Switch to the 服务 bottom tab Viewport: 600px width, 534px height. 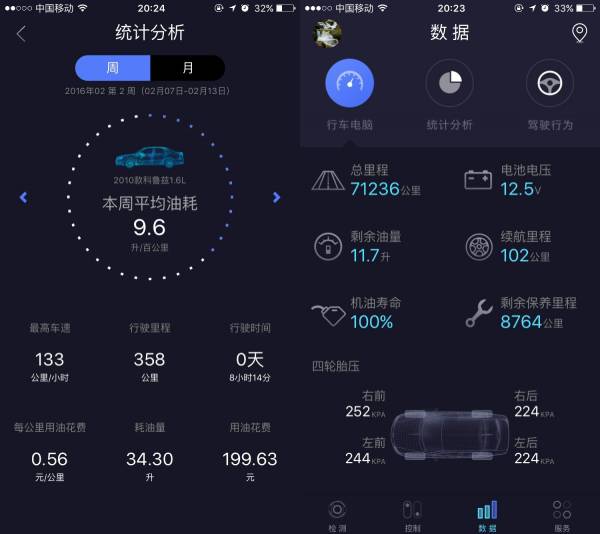pyautogui.click(x=562, y=516)
